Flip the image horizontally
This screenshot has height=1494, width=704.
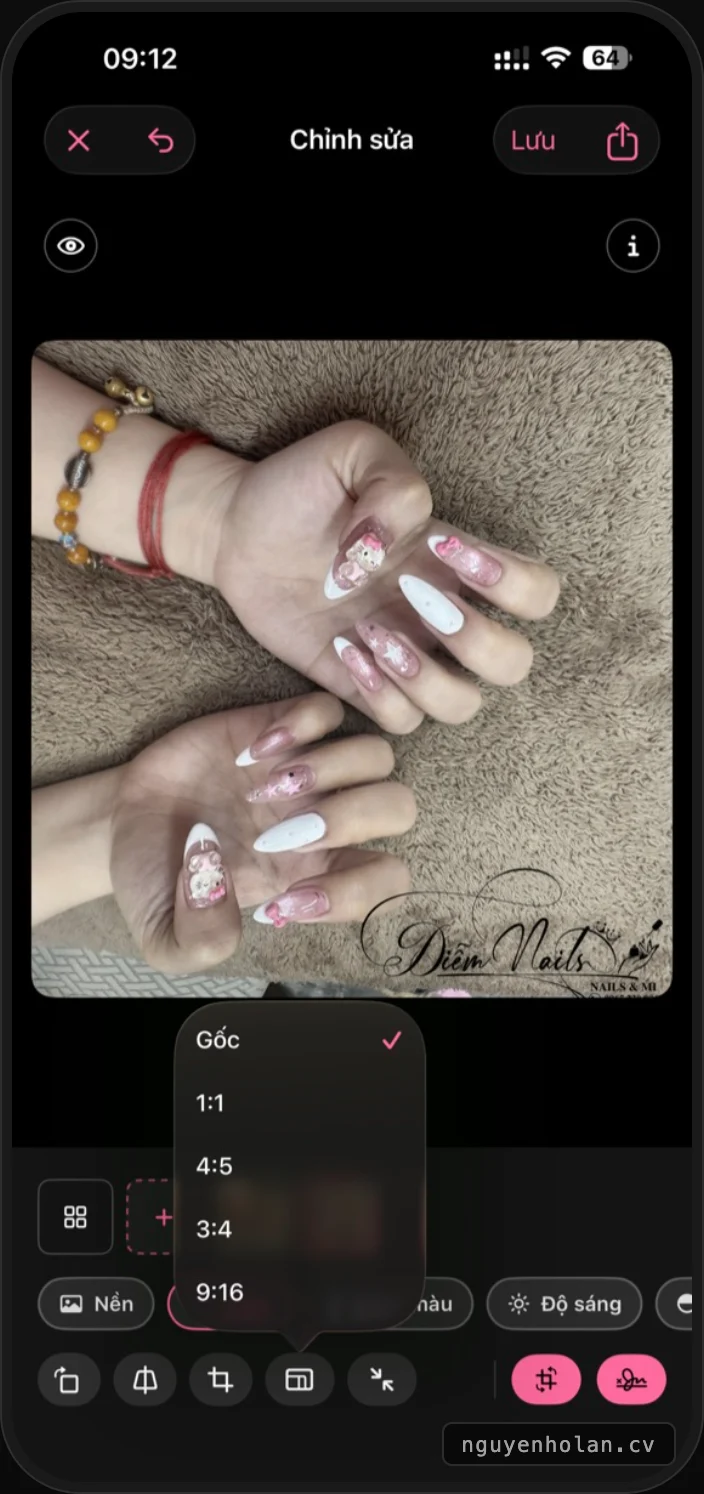click(145, 1381)
